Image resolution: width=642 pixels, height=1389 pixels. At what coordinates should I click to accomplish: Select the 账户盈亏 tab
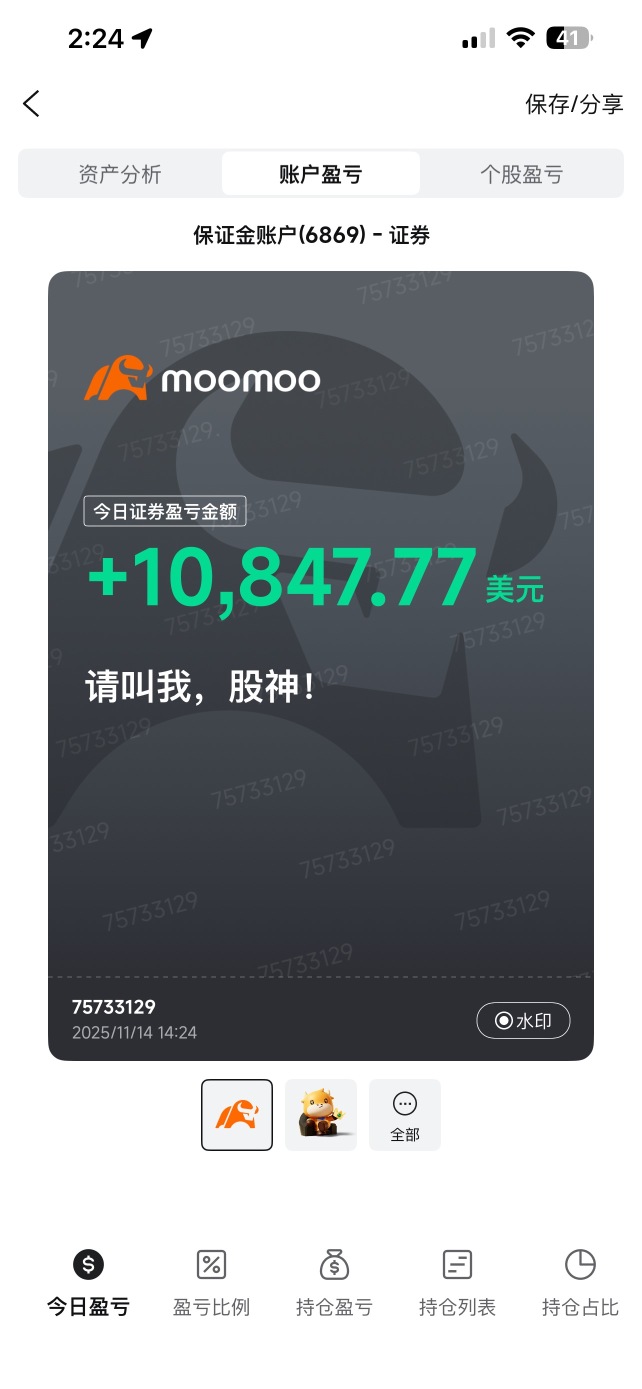(x=320, y=174)
